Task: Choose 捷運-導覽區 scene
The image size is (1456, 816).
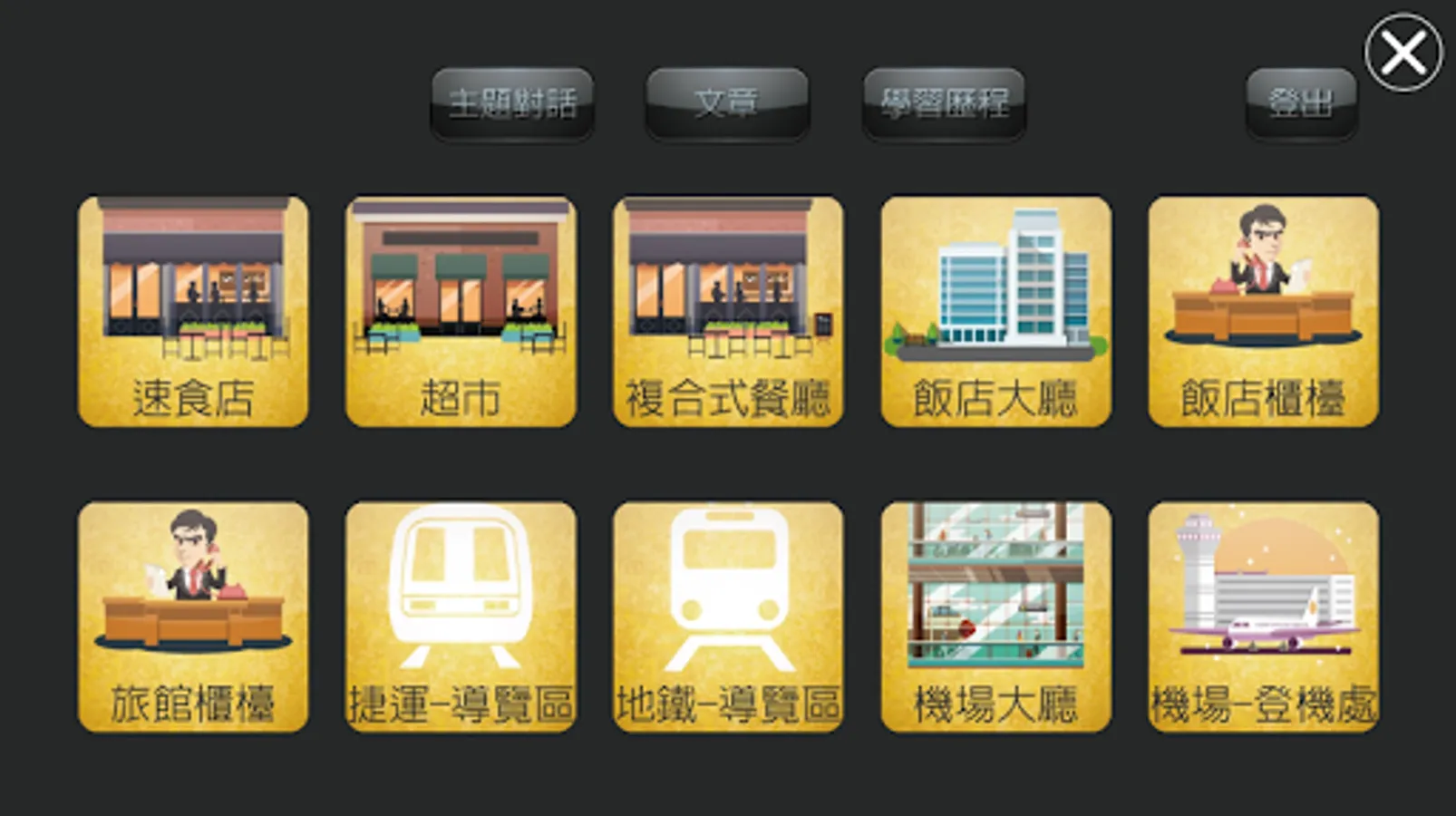Action: tap(461, 617)
